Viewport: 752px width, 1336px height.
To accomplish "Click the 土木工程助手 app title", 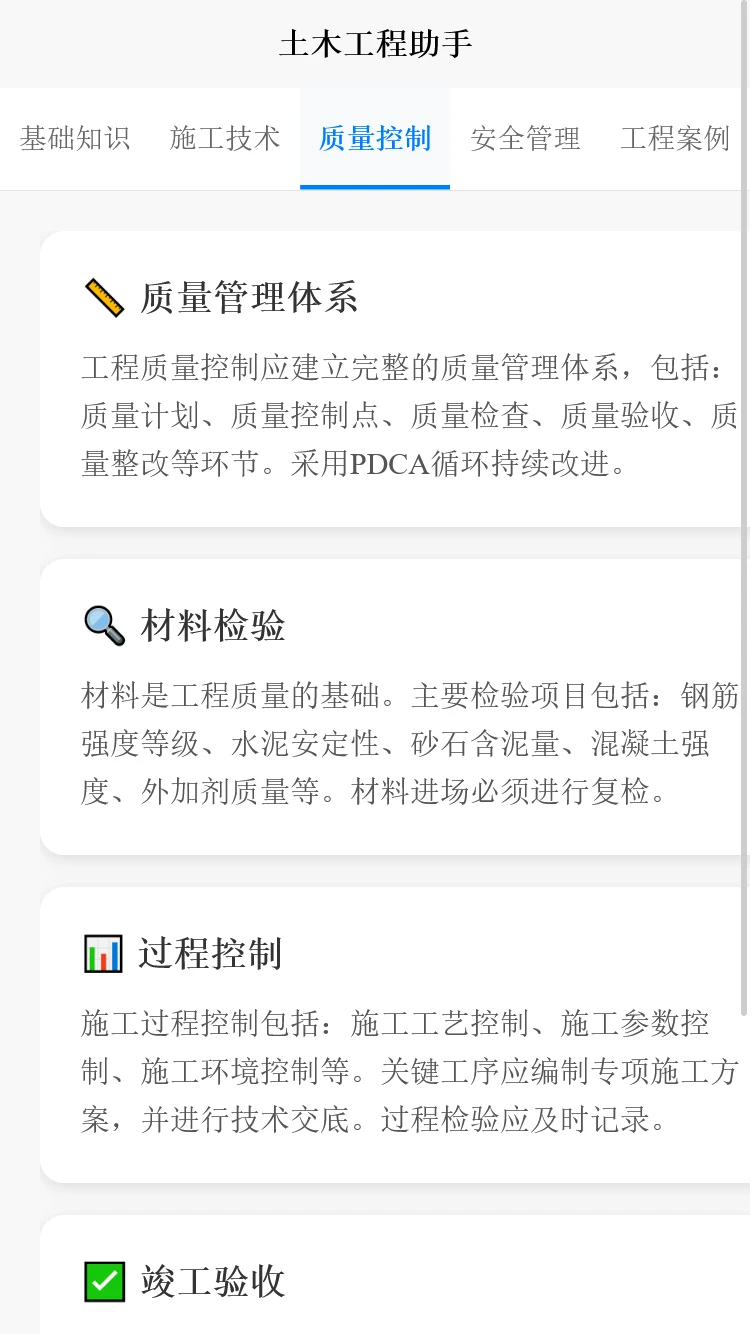I will 376,42.
